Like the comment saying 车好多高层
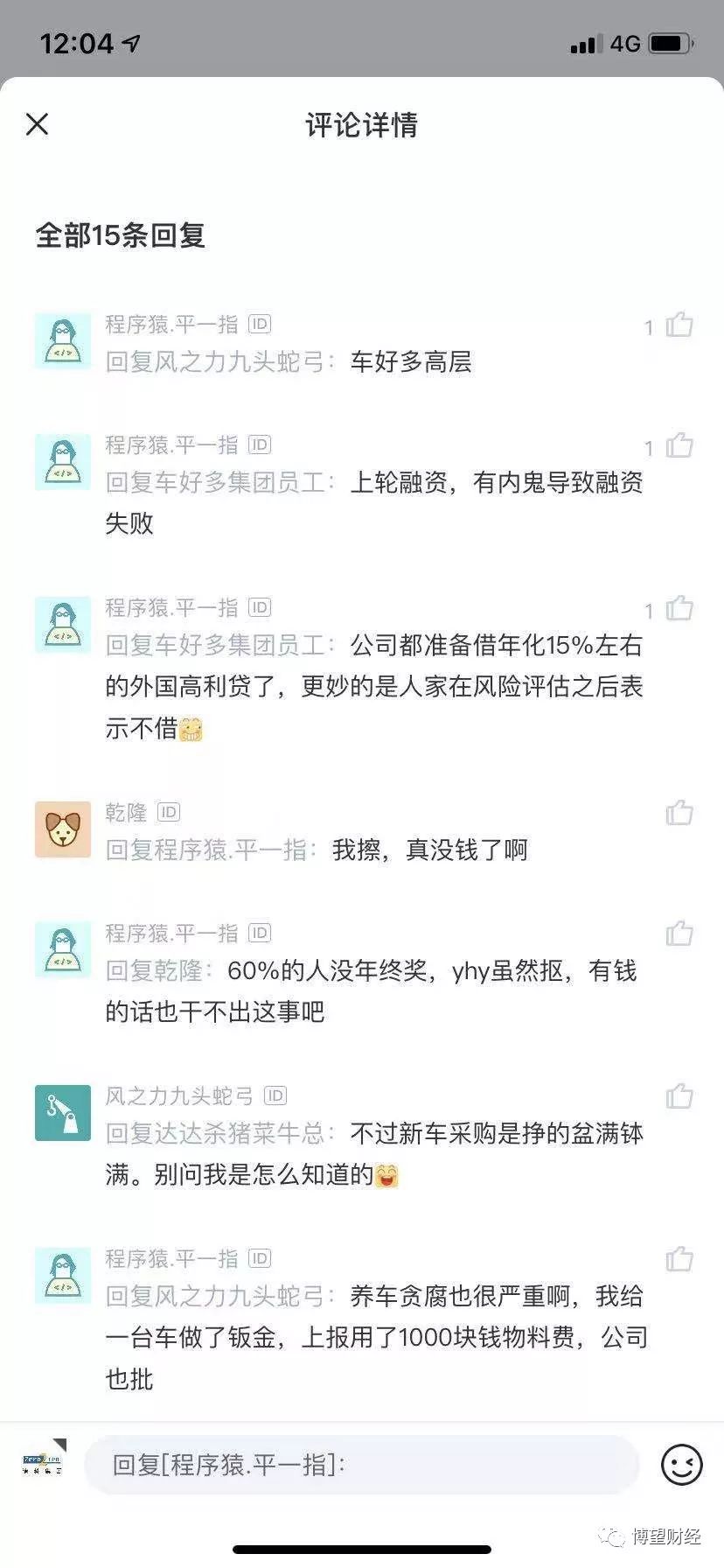 click(679, 325)
